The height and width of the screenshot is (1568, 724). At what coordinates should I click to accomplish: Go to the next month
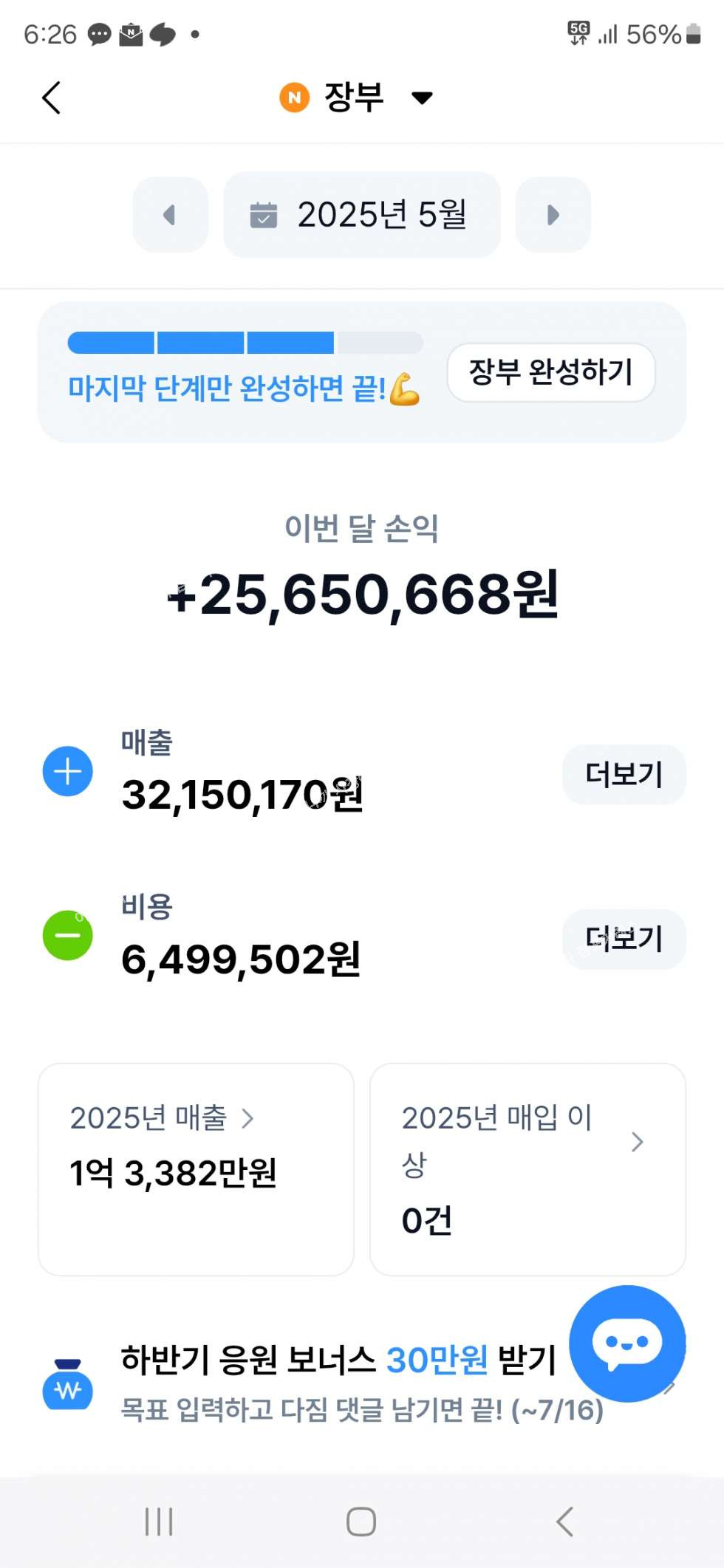[553, 215]
